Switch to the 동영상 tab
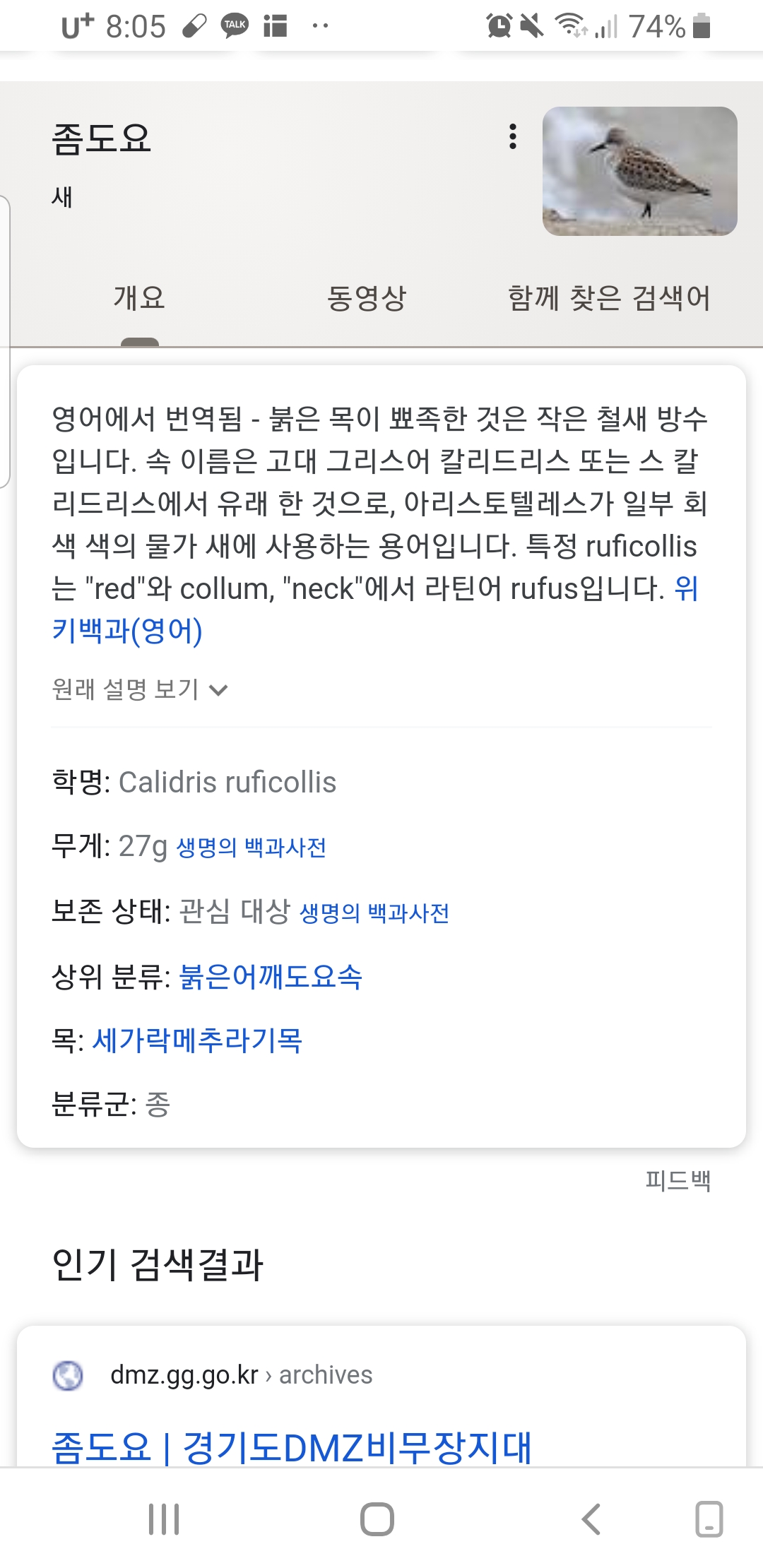Image resolution: width=763 pixels, height=1568 pixels. point(367,298)
